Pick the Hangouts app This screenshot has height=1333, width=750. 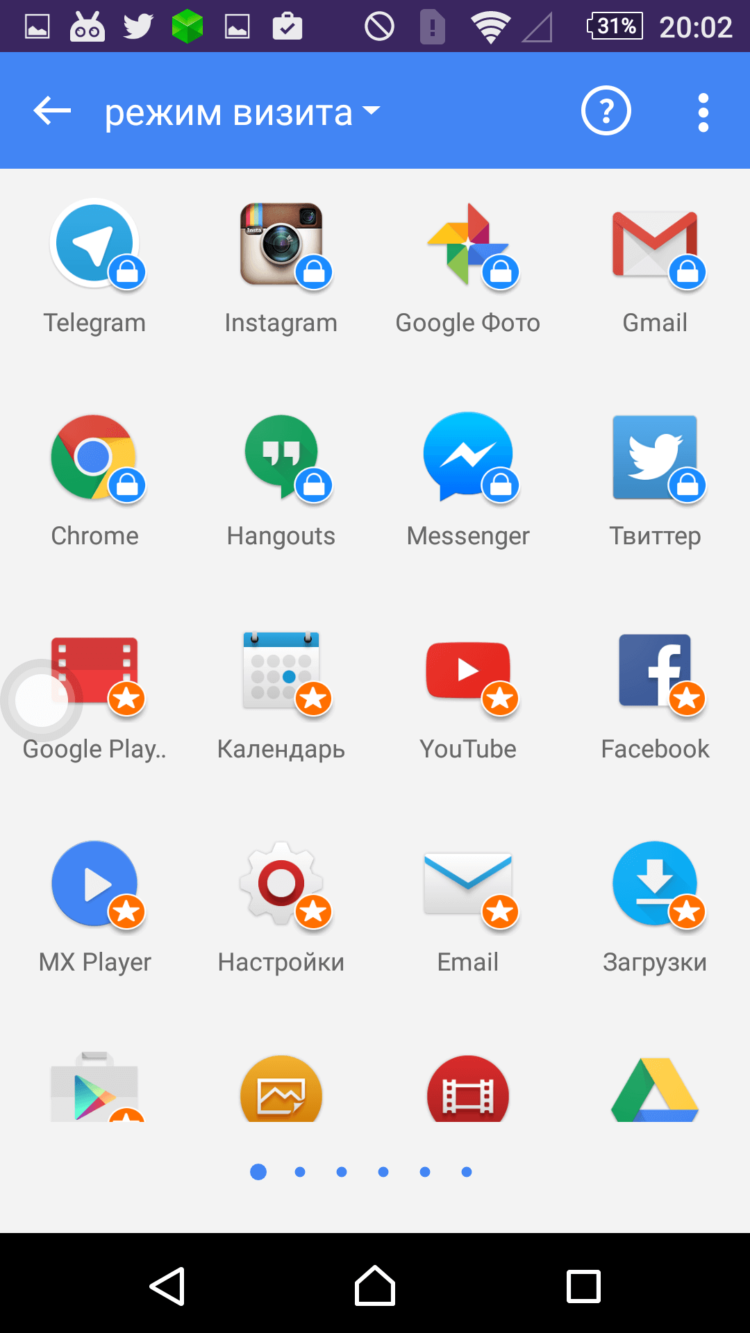[281, 458]
